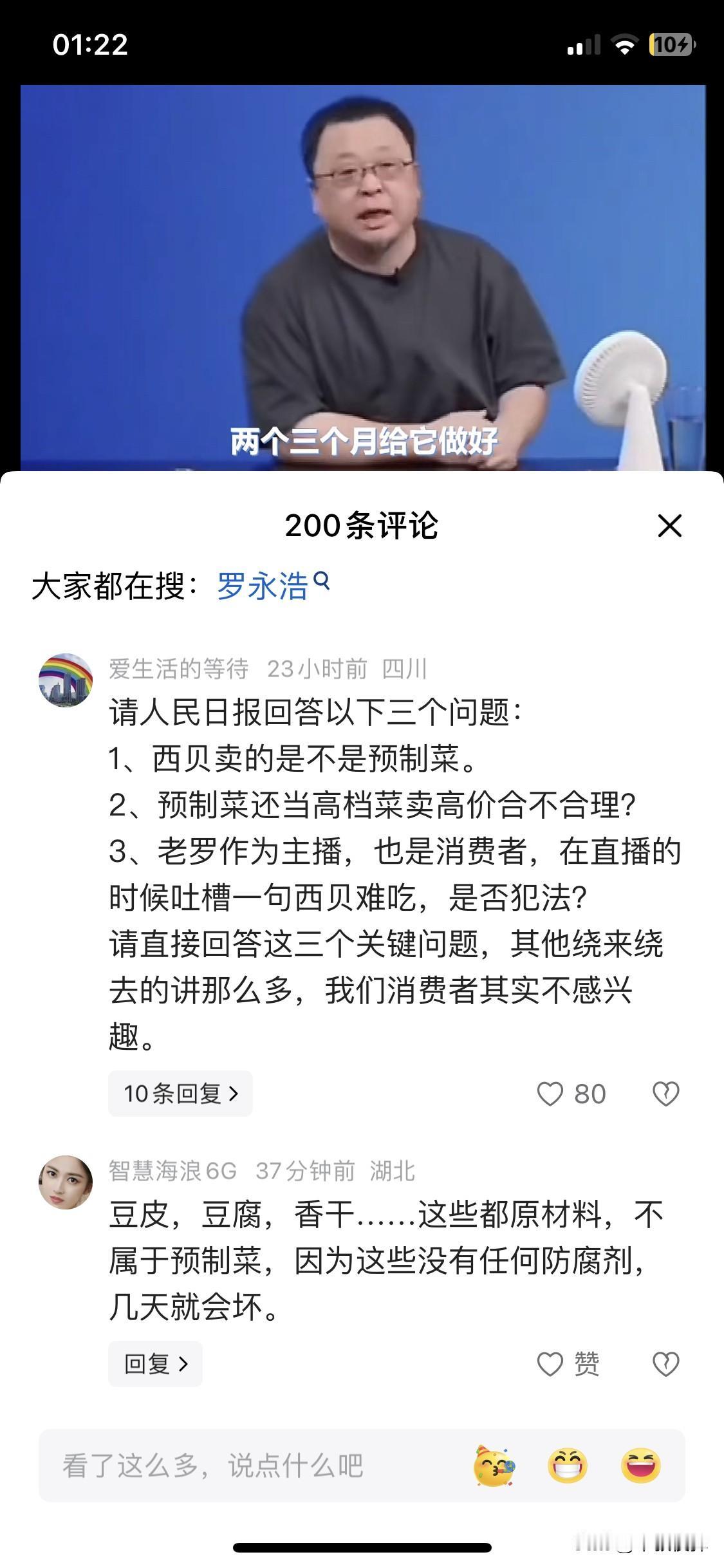Like 爱生活的等待's comment via heart icon
The height and width of the screenshot is (1568, 724).
[550, 1093]
